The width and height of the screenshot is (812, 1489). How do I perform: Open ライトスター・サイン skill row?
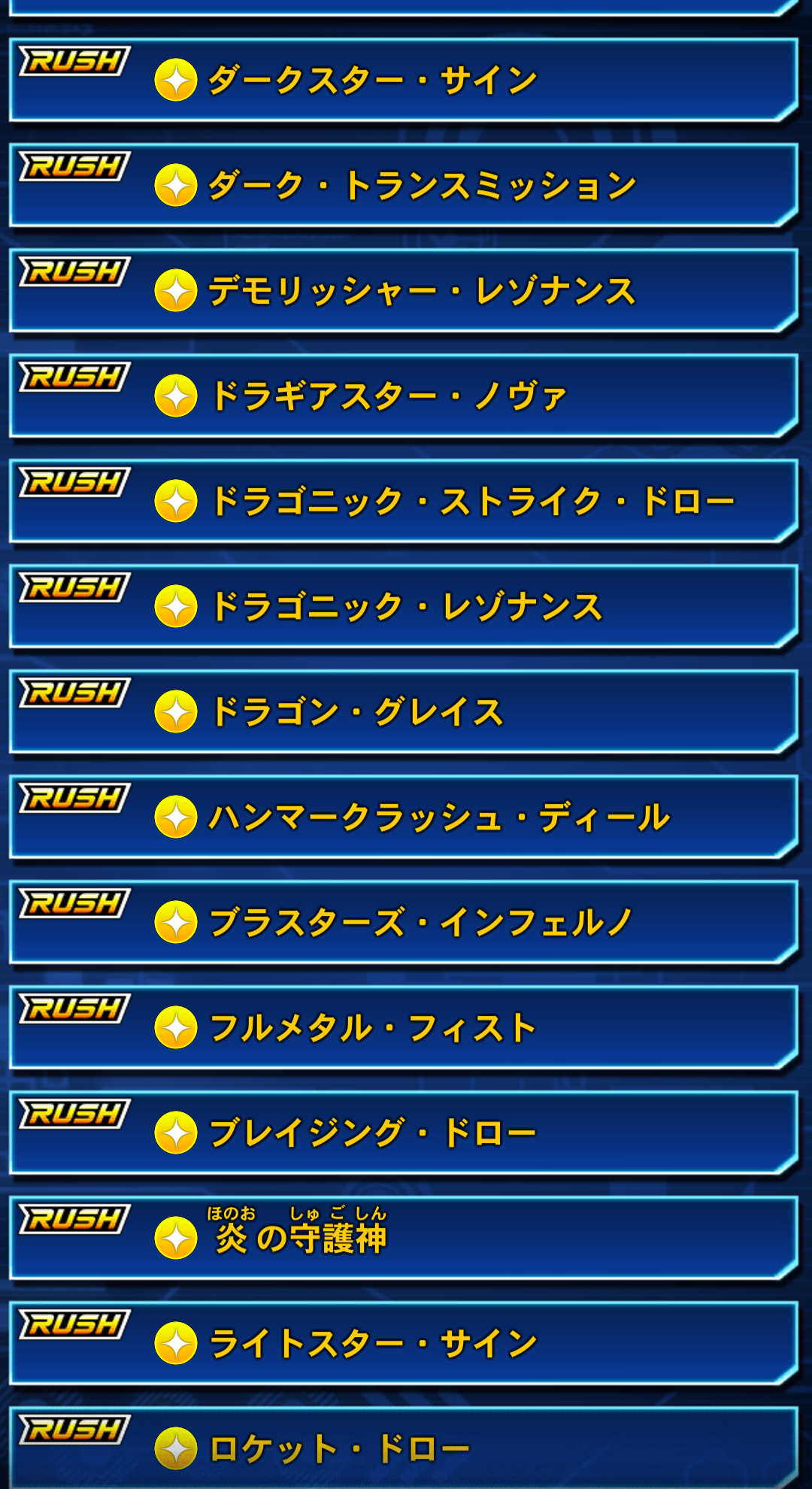[404, 1343]
